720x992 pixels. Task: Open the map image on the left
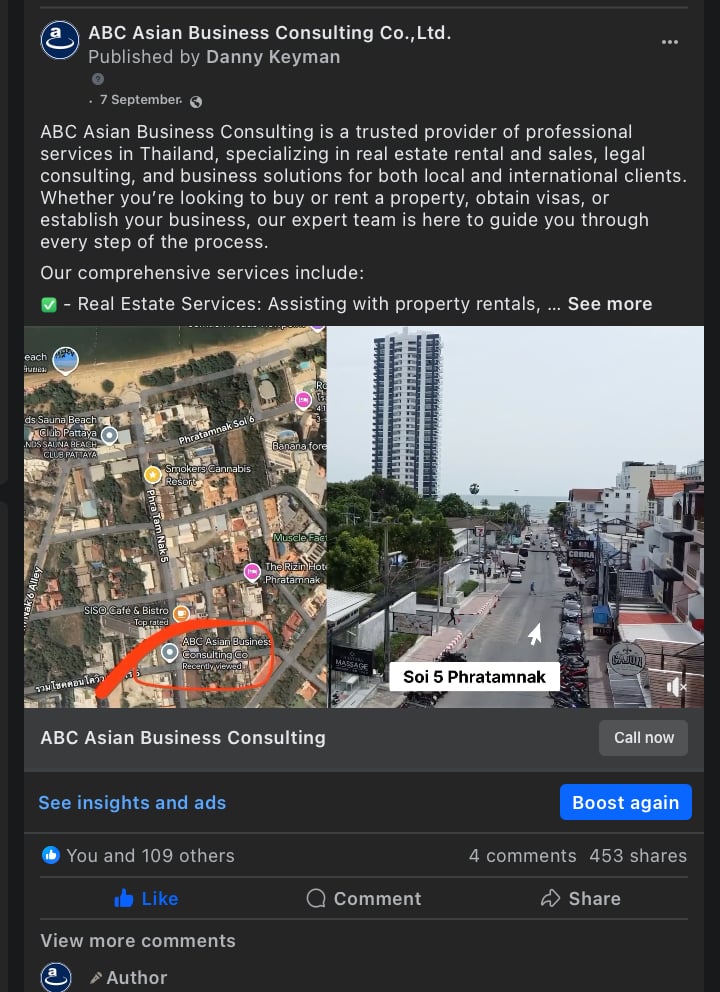[175, 516]
